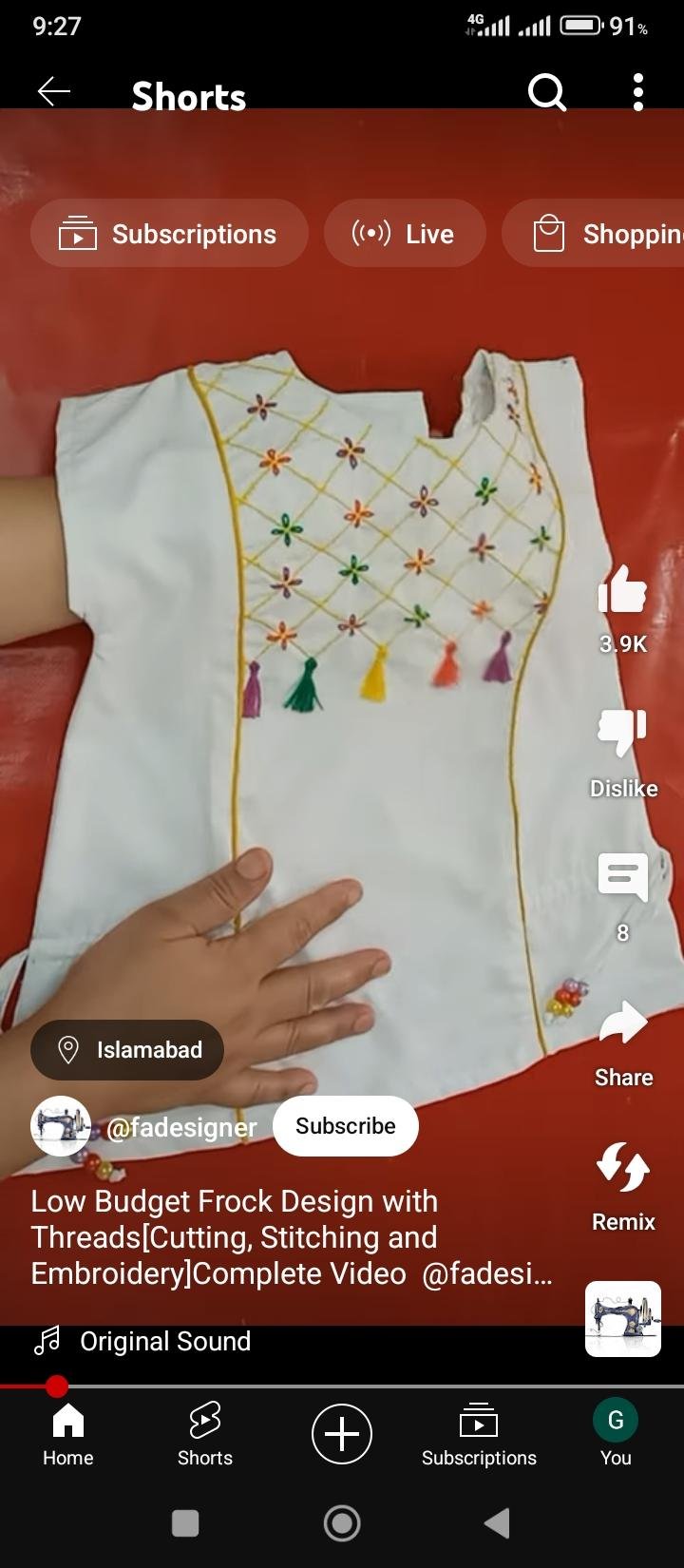Viewport: 684px width, 1568px height.
Task: Switch to the You tab
Action: point(615,1434)
